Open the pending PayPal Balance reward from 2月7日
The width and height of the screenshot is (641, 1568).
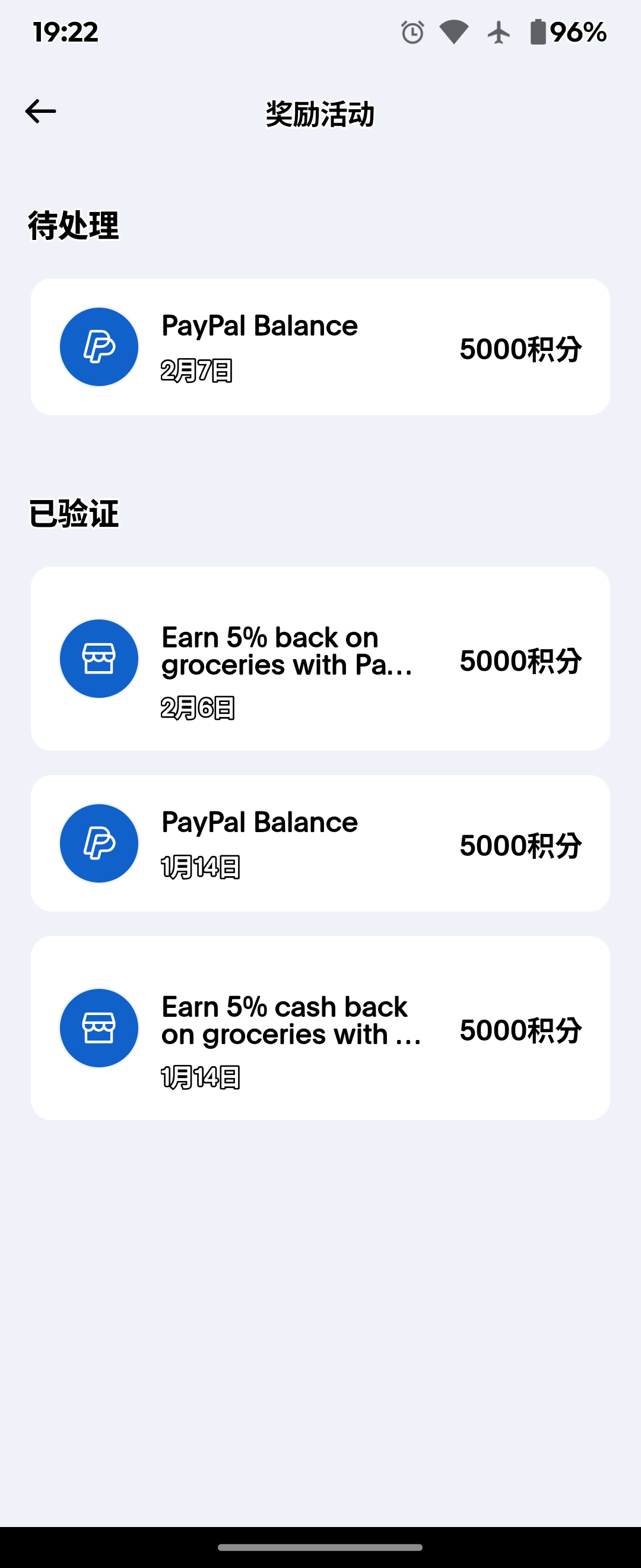(x=320, y=347)
